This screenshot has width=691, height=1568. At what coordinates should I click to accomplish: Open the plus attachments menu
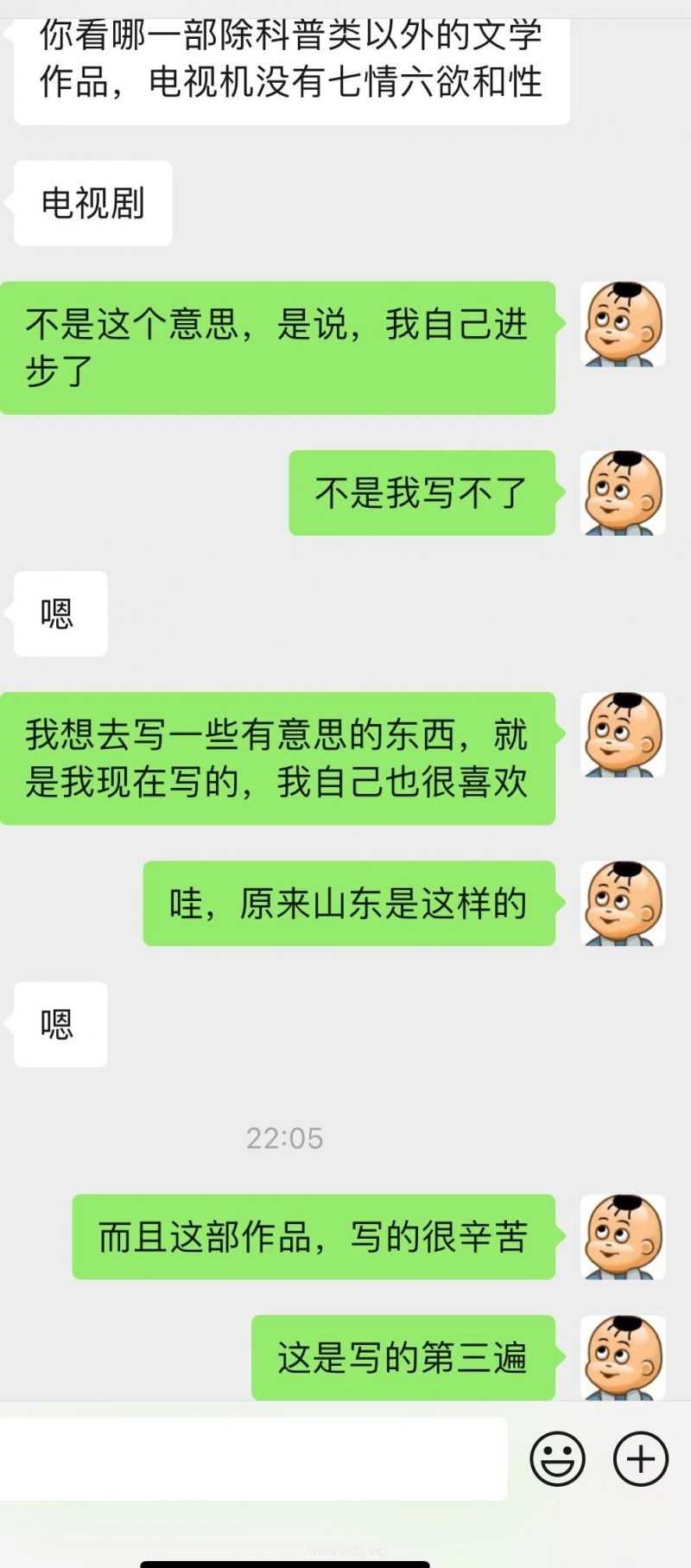coord(640,1459)
